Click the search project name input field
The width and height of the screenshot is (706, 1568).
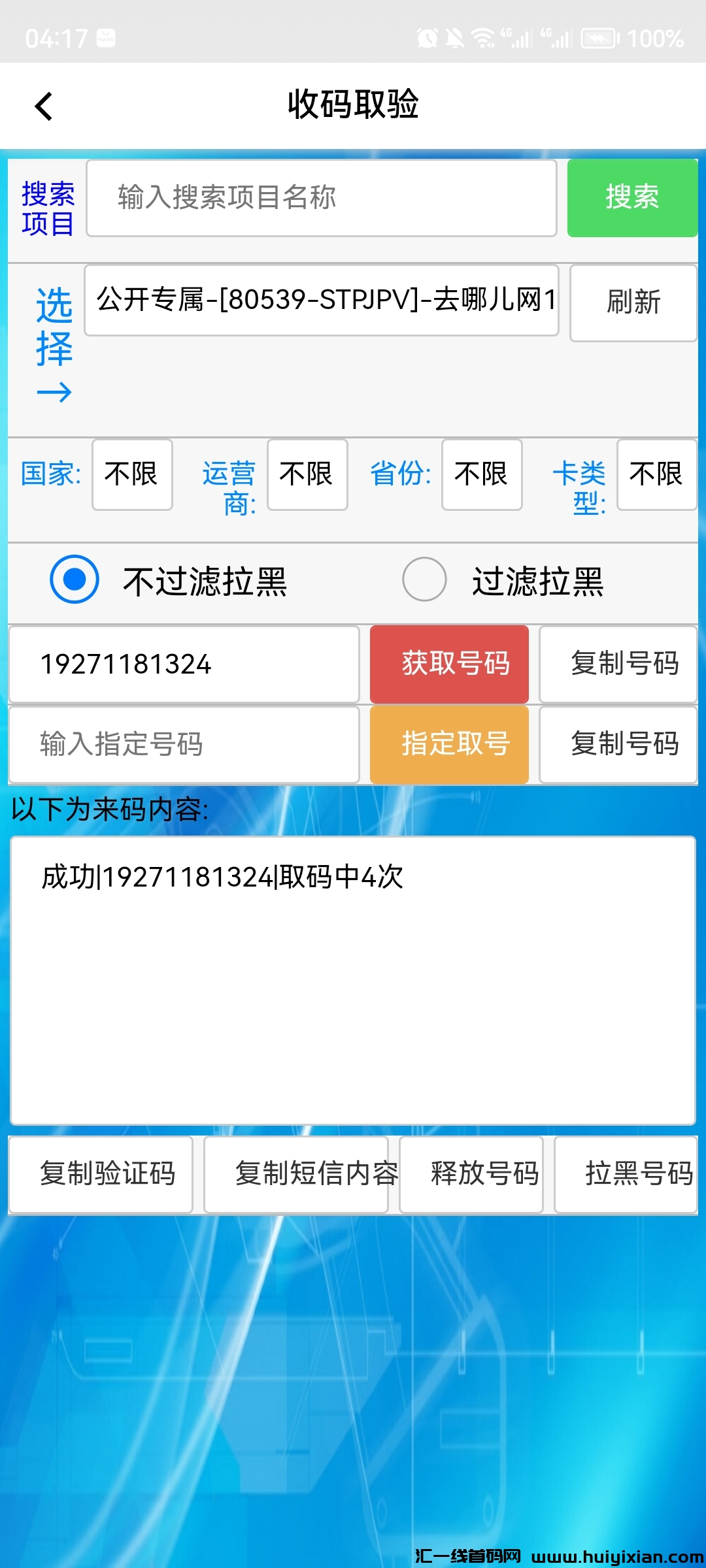pos(322,199)
